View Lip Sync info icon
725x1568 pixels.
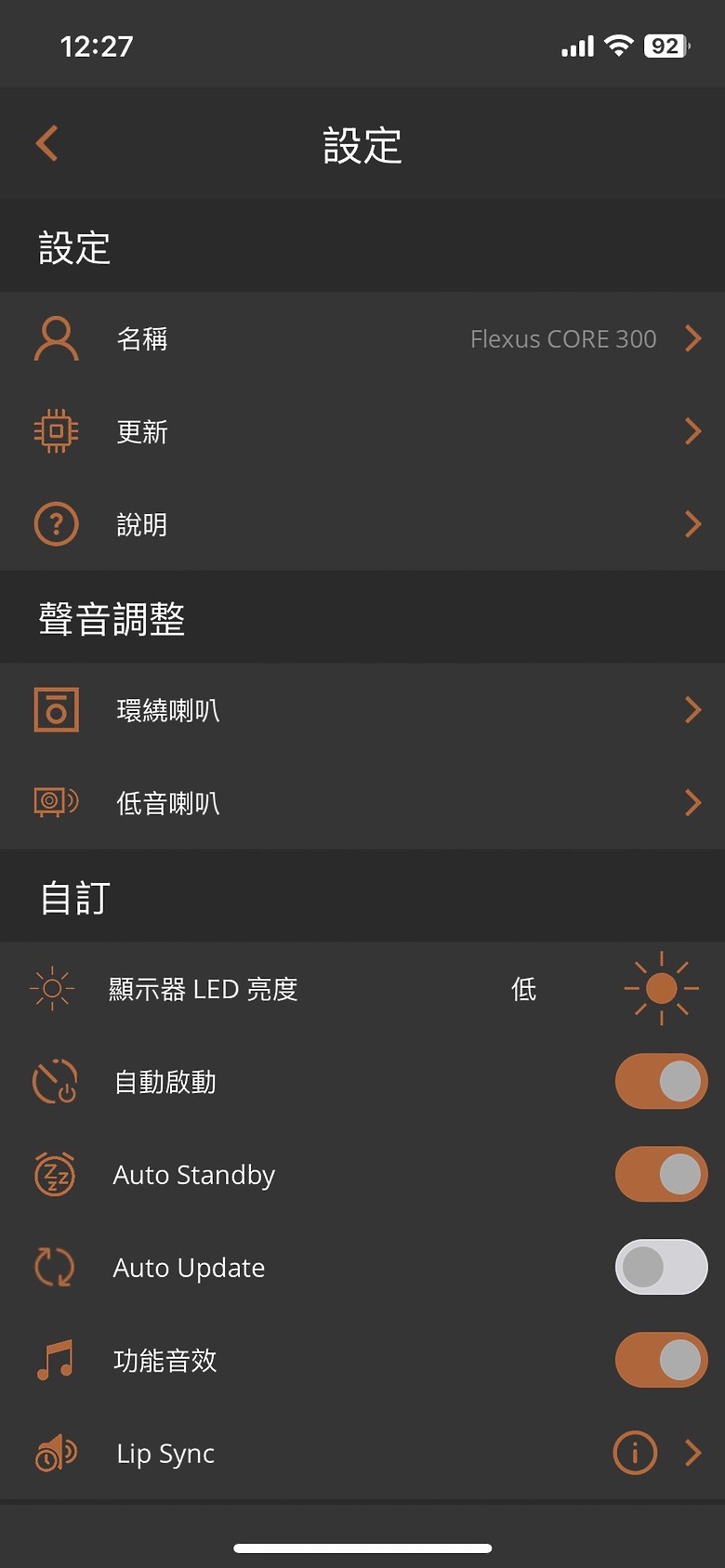(x=636, y=1453)
